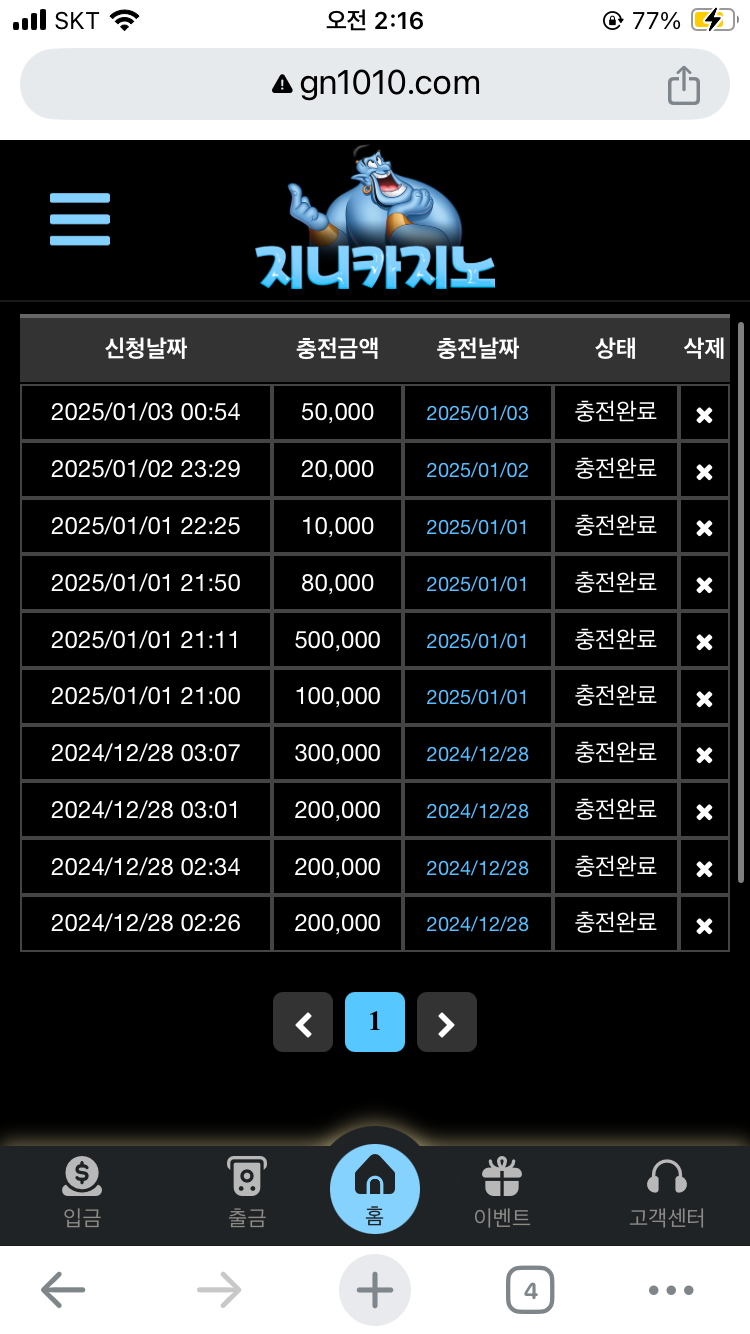Delete the 2025/01/02 23:29 charge record
Image resolution: width=750 pixels, height=1334 pixels.
click(704, 471)
